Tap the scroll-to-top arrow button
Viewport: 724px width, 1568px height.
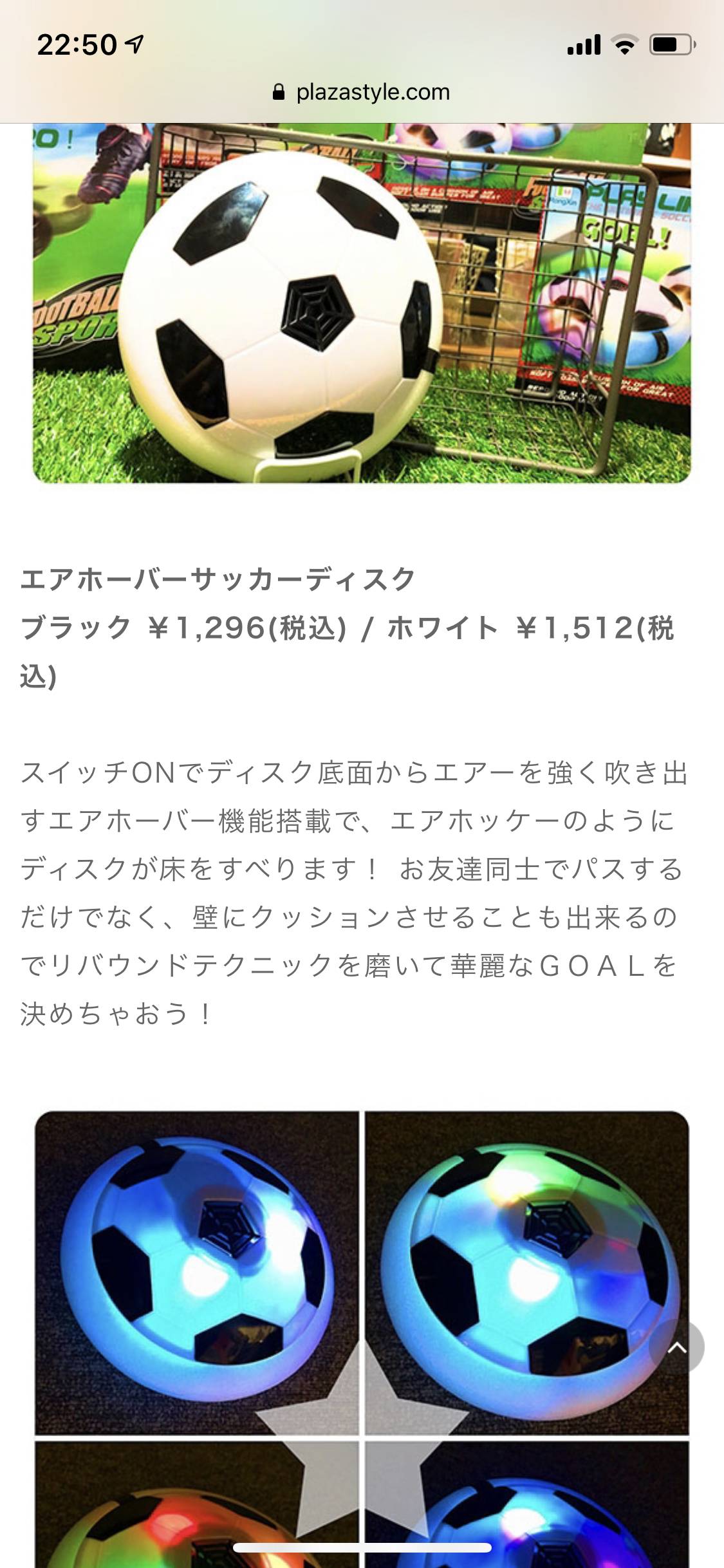click(676, 1347)
